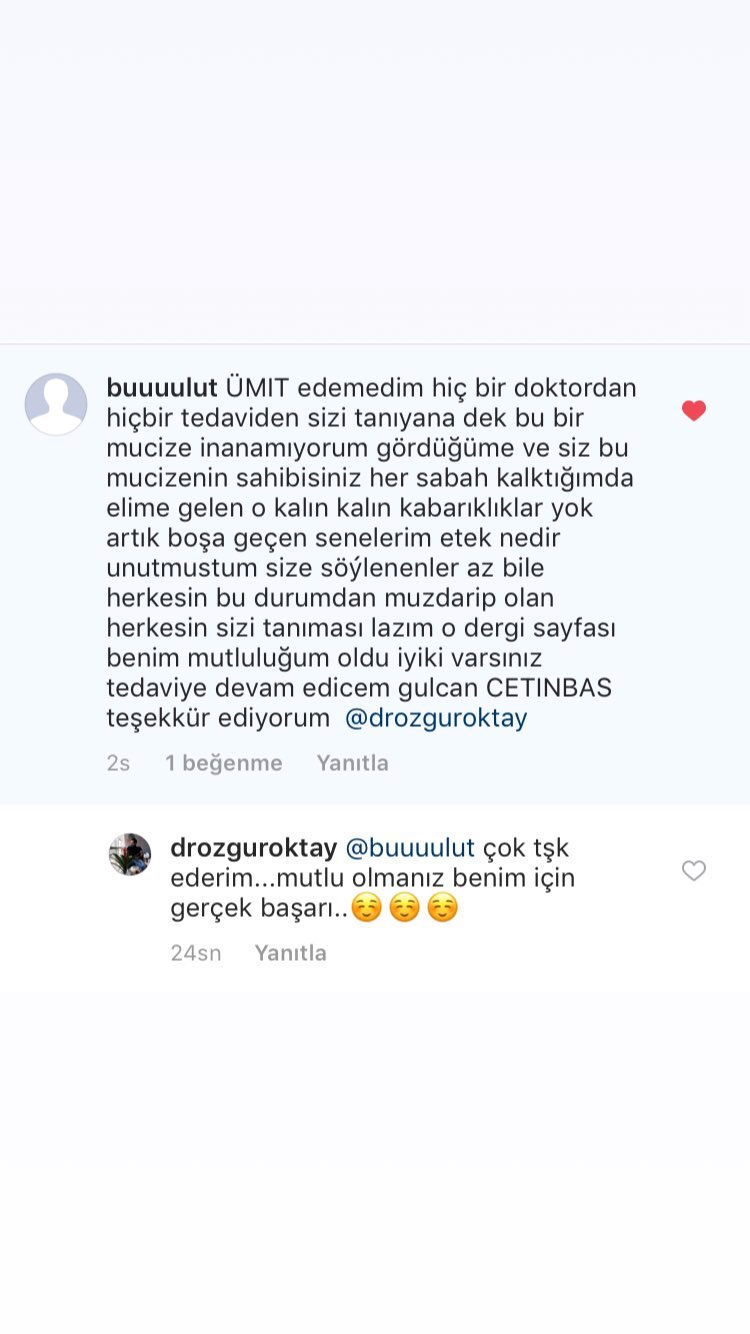Open buuuulut's profile picture

56,404
